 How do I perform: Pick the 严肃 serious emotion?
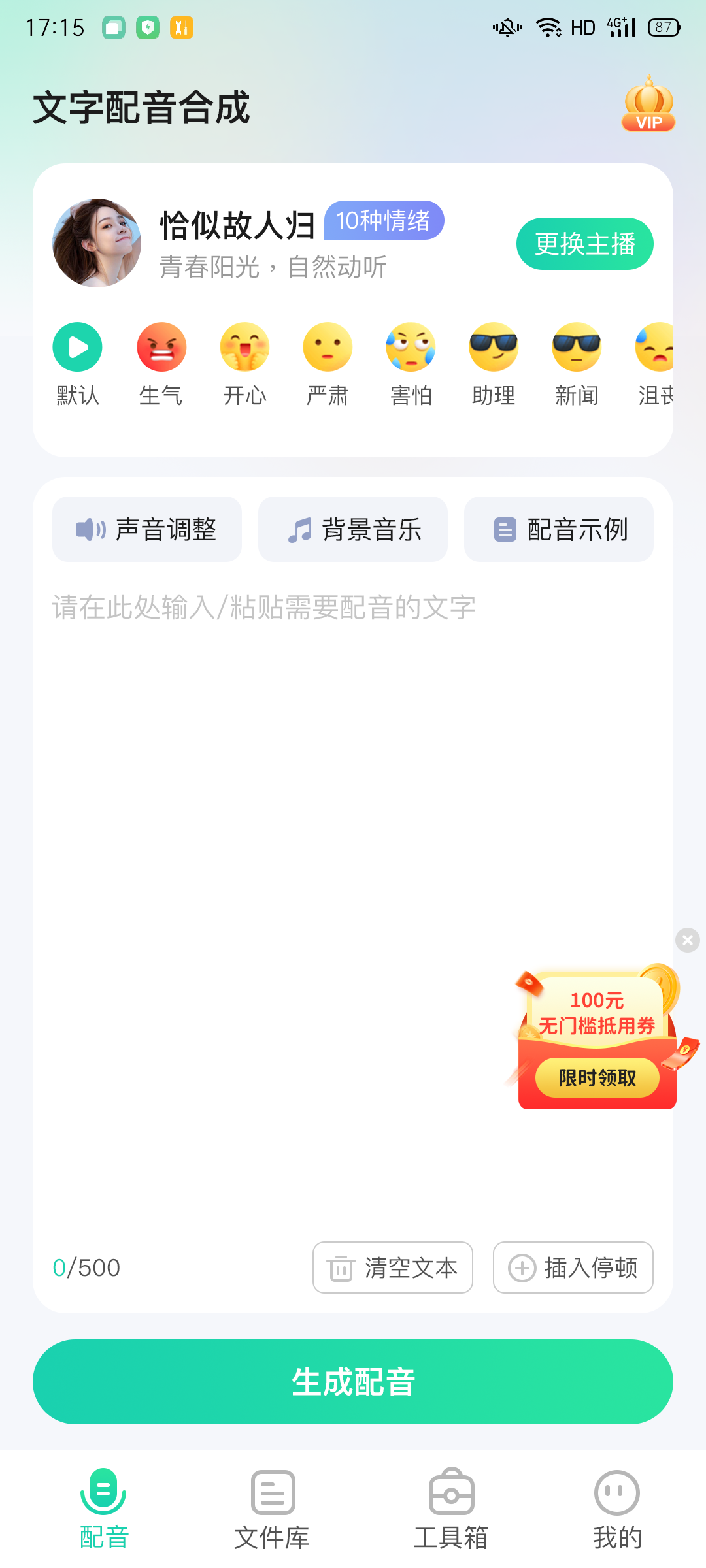click(328, 347)
